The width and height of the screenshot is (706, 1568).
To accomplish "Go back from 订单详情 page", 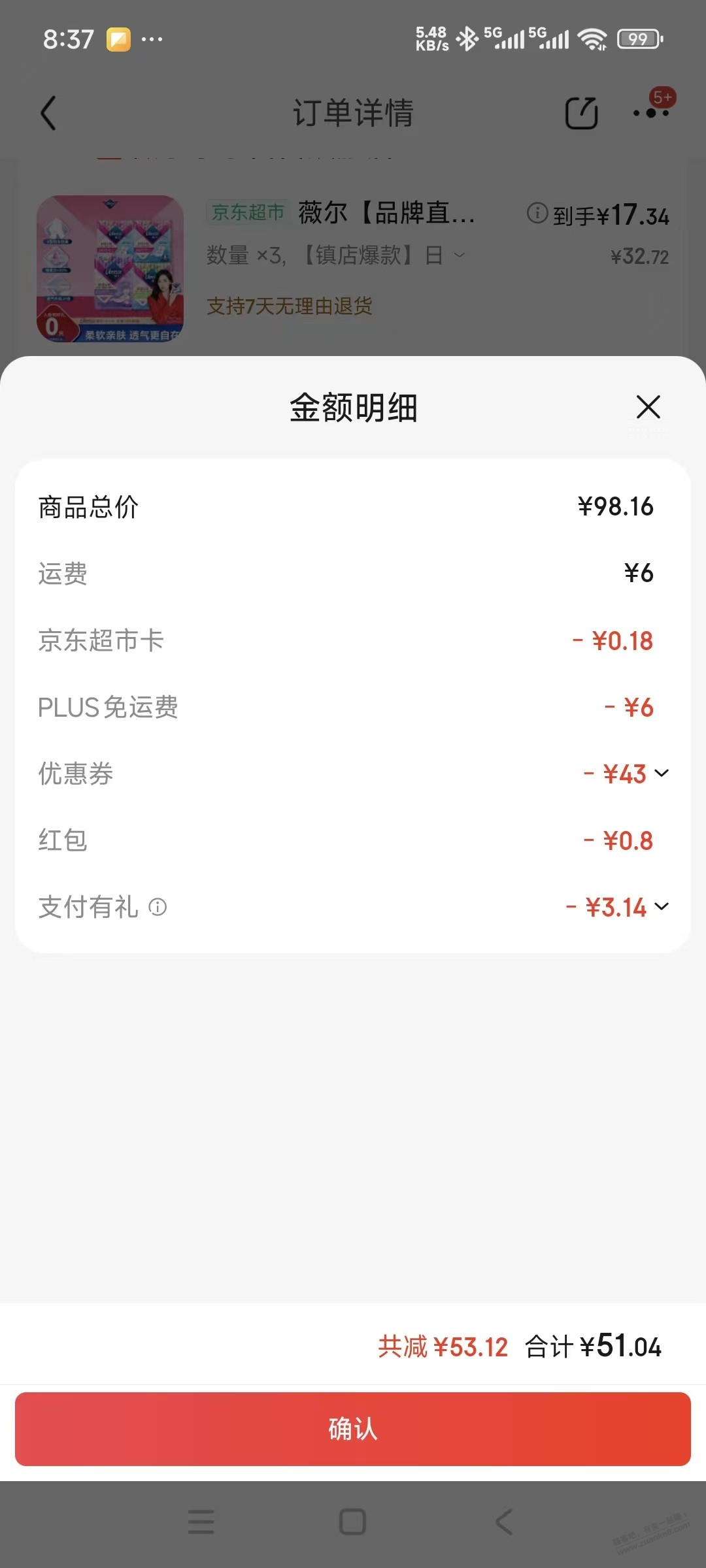I will tap(48, 113).
